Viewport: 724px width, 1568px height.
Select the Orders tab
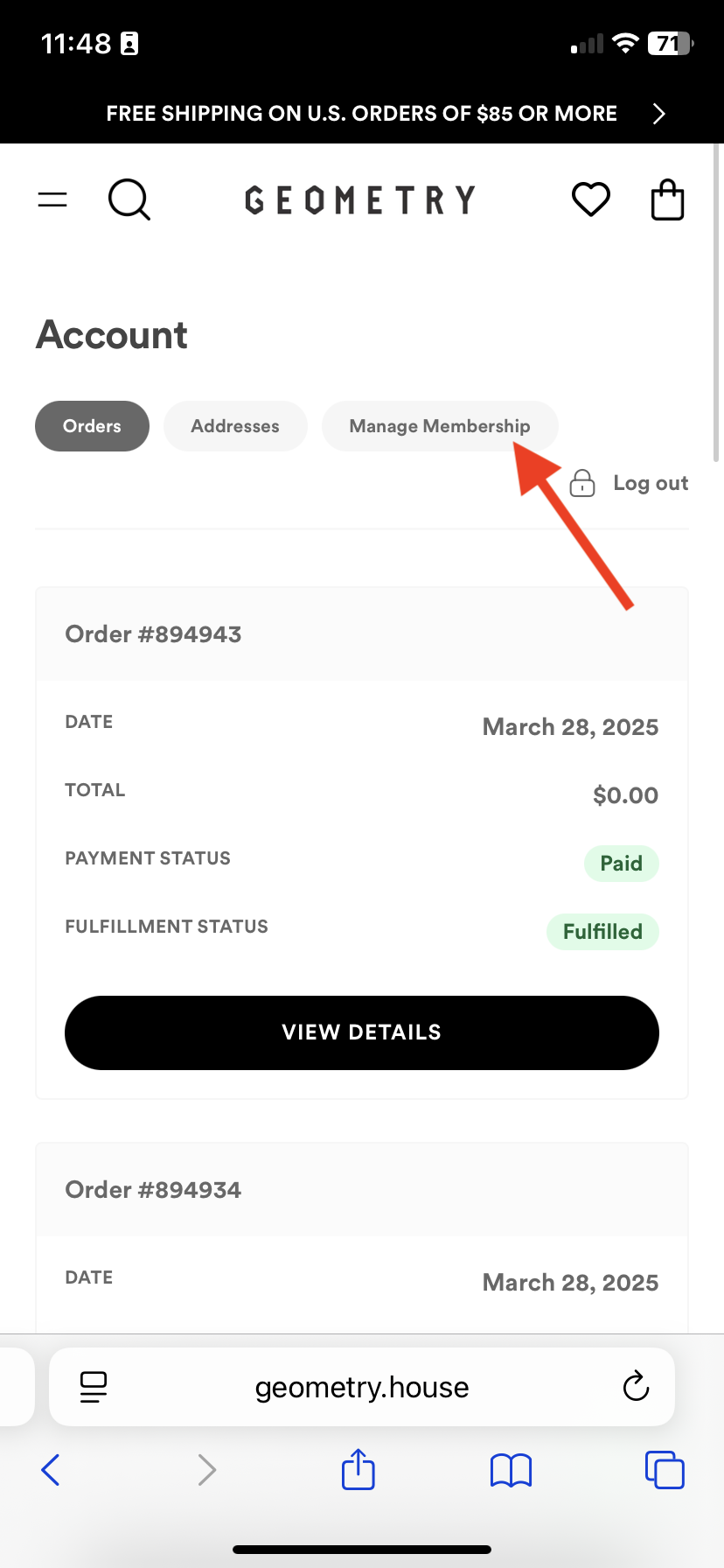tap(92, 426)
